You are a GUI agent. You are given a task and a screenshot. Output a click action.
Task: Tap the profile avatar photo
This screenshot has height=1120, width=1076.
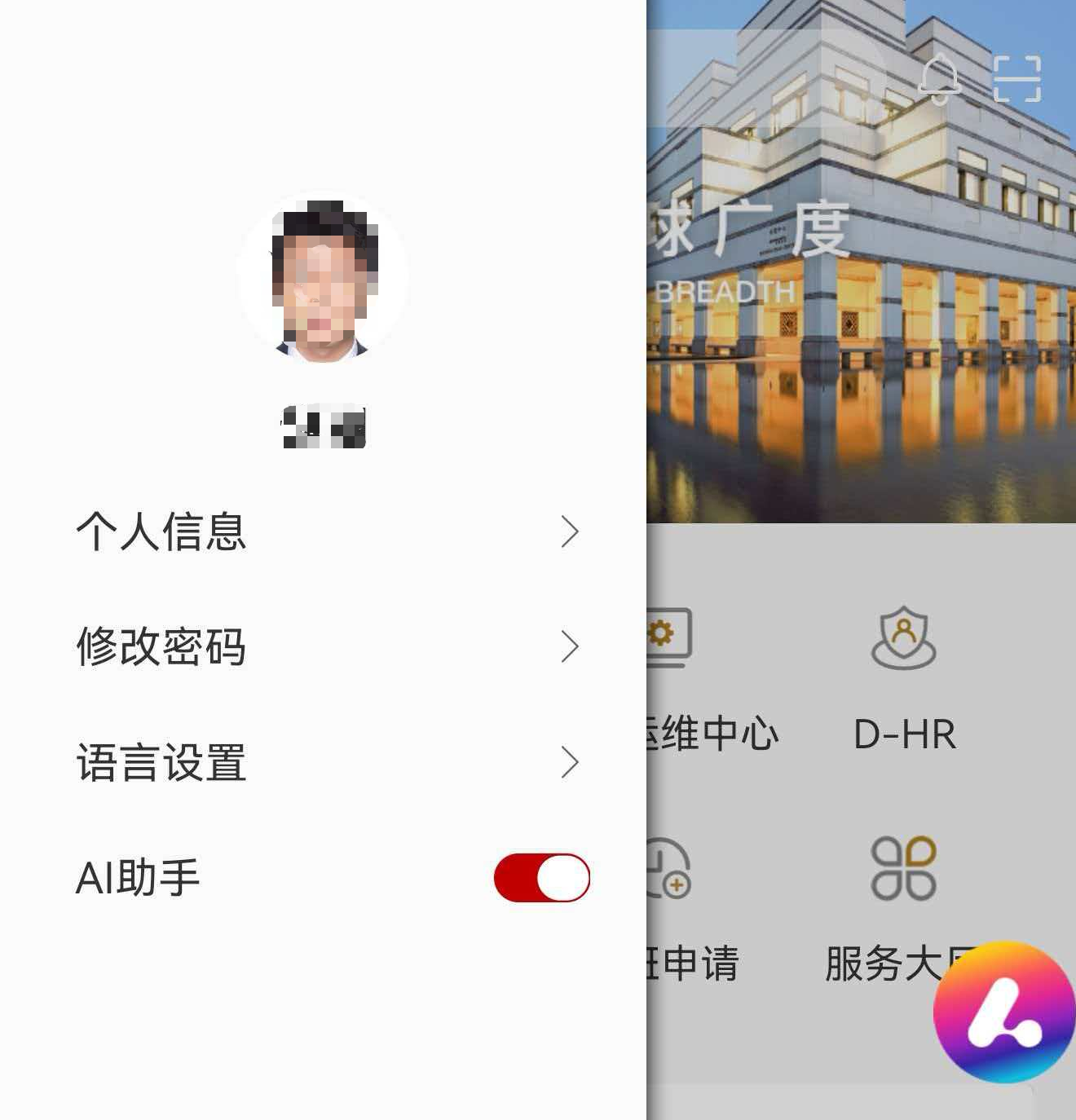coord(323,277)
